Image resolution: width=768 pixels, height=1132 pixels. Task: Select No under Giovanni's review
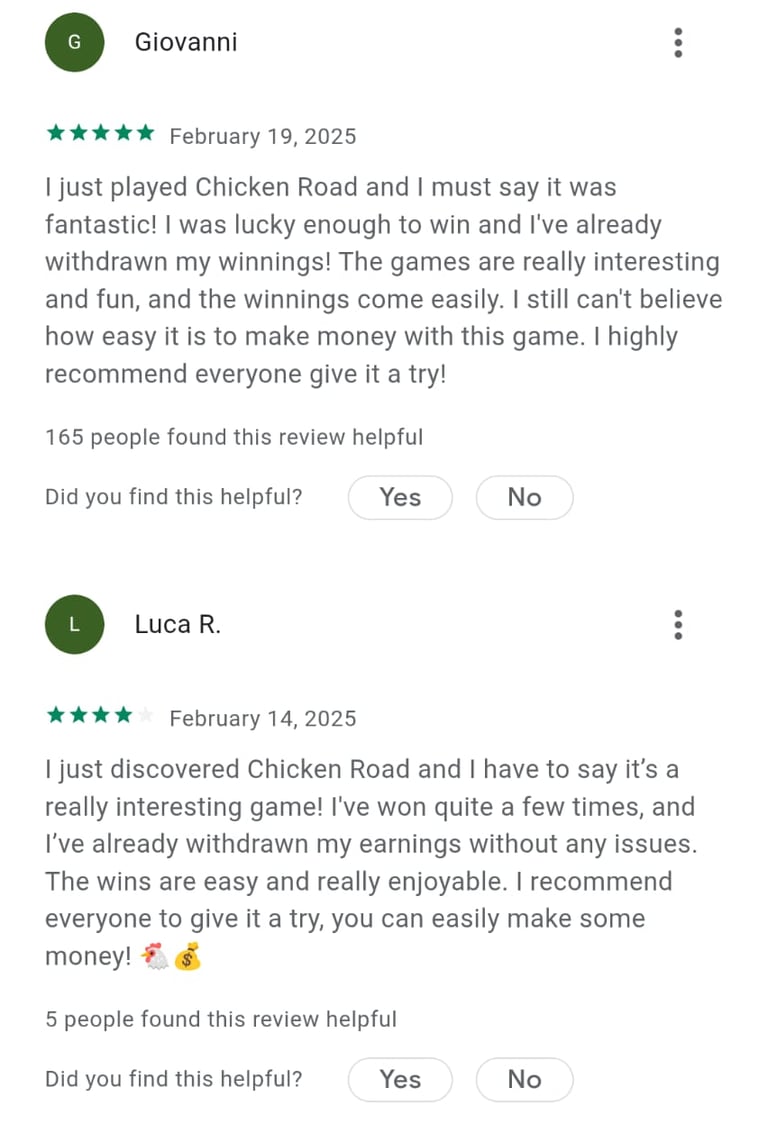tap(524, 497)
